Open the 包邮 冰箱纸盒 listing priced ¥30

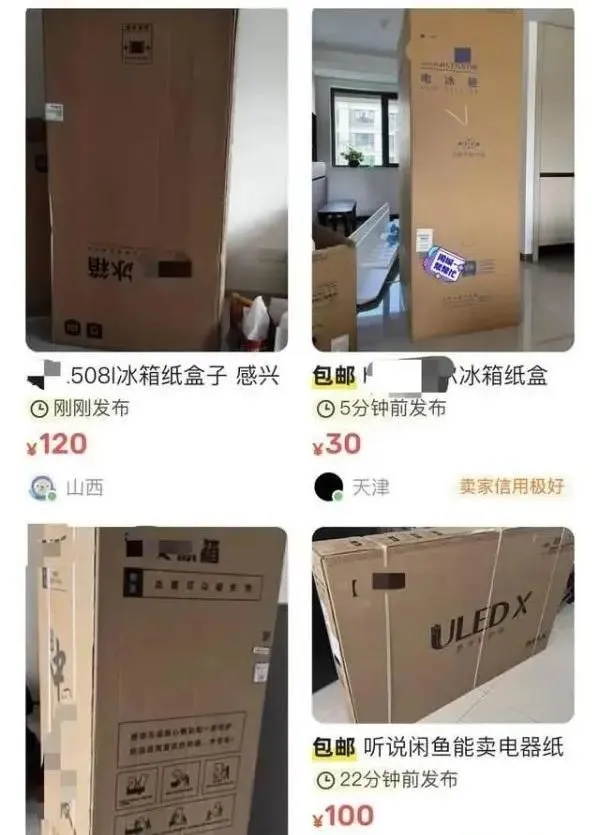click(443, 180)
